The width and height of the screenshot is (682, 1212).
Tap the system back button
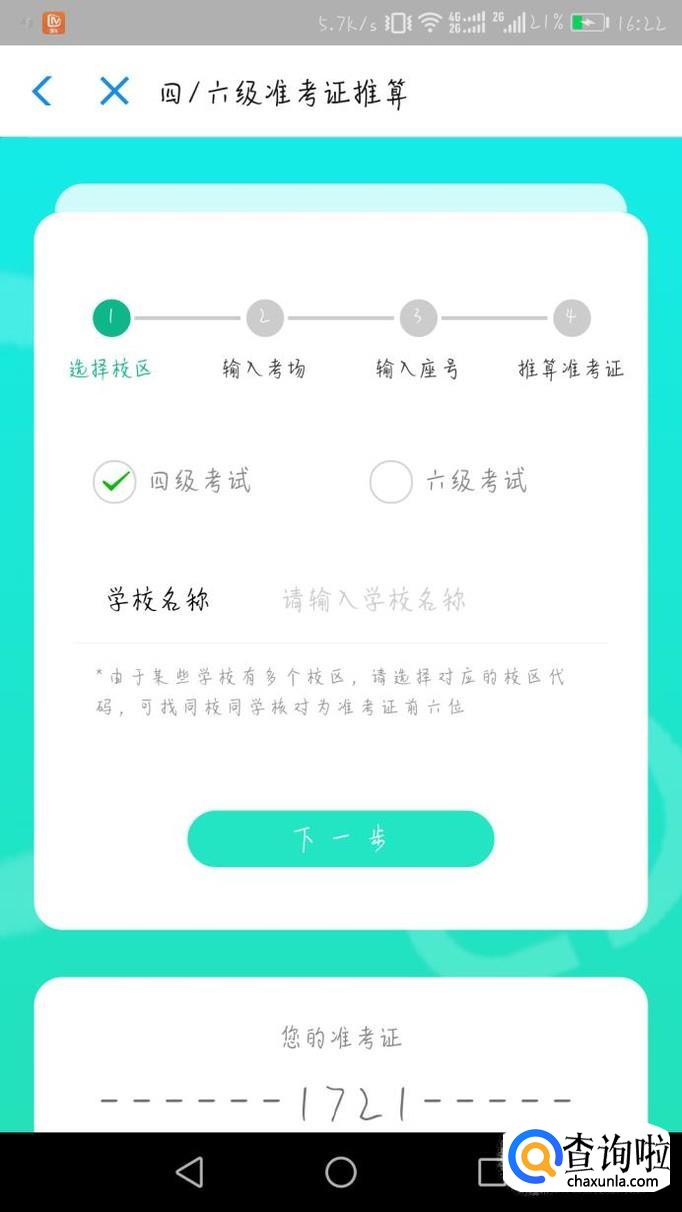coord(189,1171)
